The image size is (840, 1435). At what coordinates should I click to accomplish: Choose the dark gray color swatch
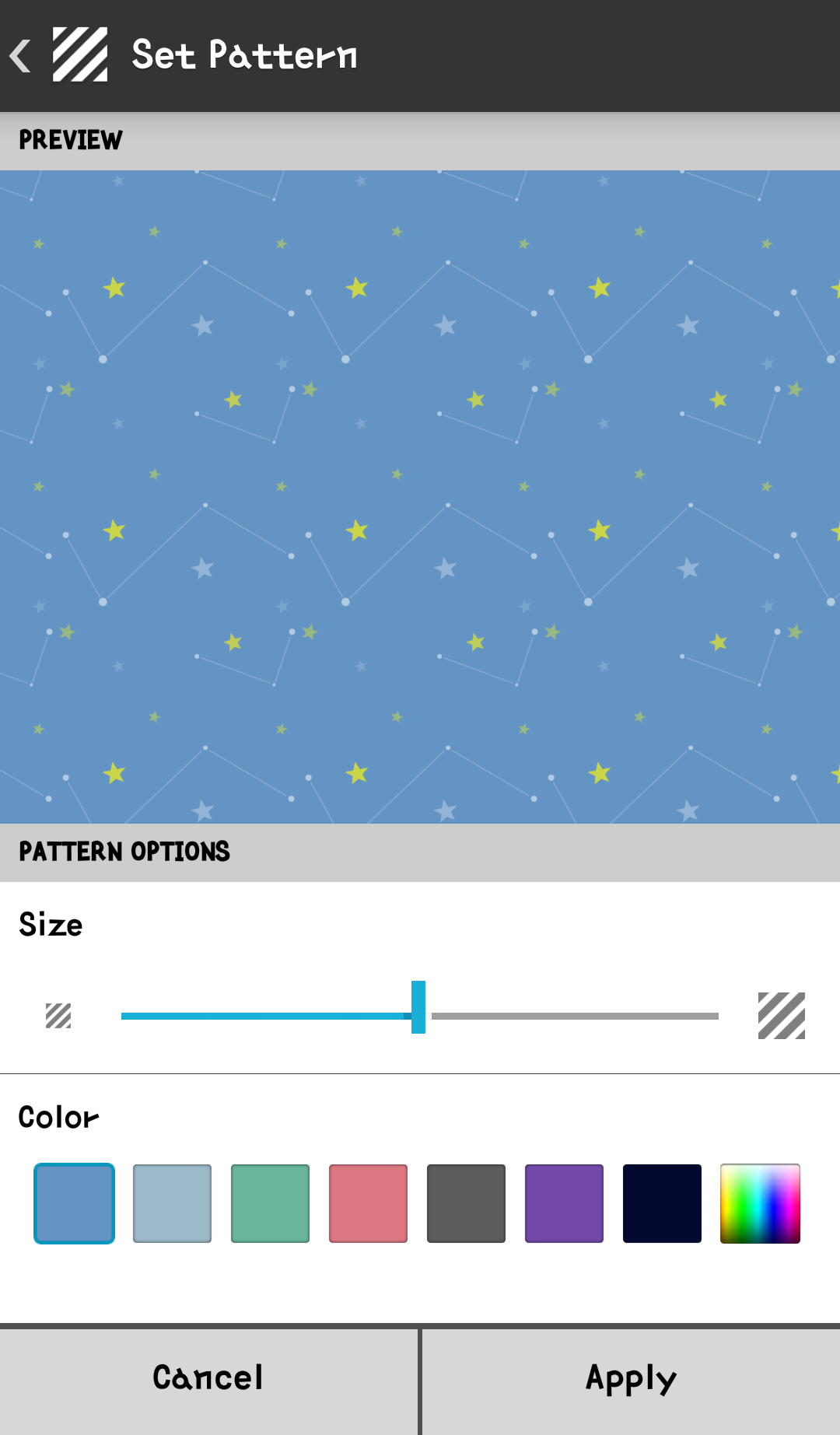(467, 1203)
